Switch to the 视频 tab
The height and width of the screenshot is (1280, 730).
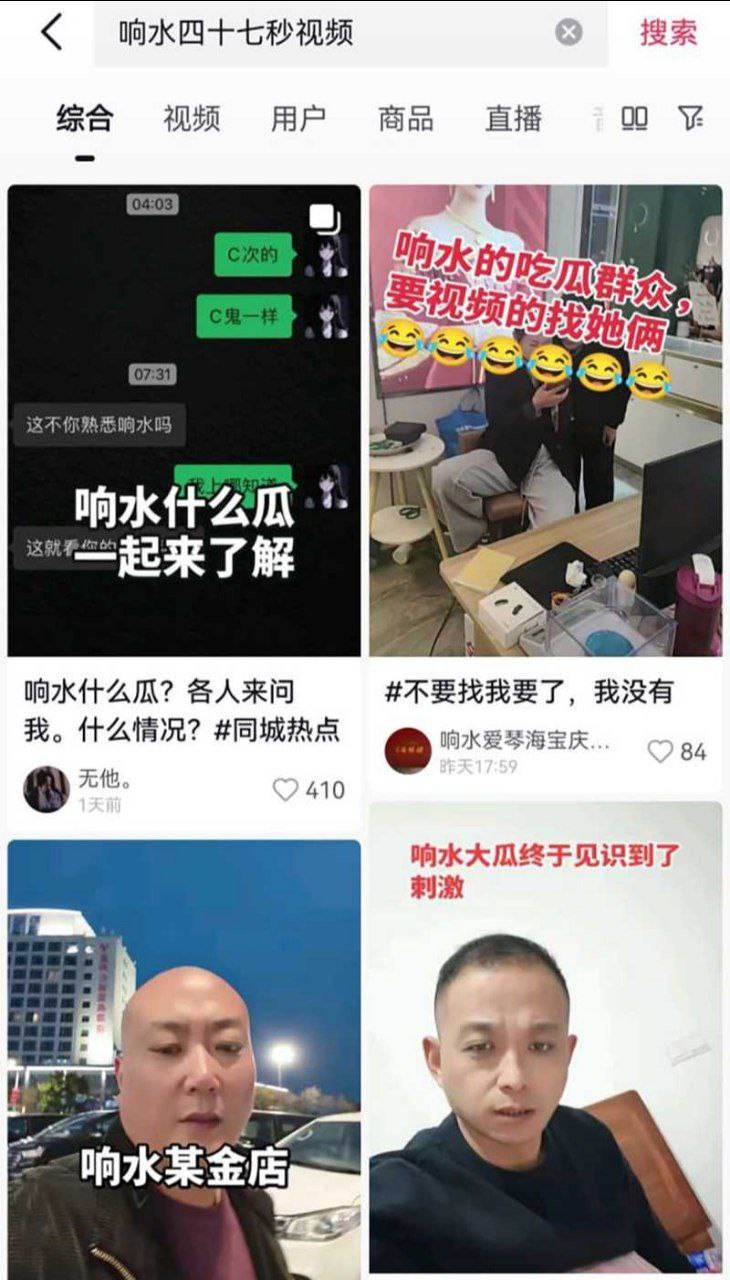[x=192, y=119]
